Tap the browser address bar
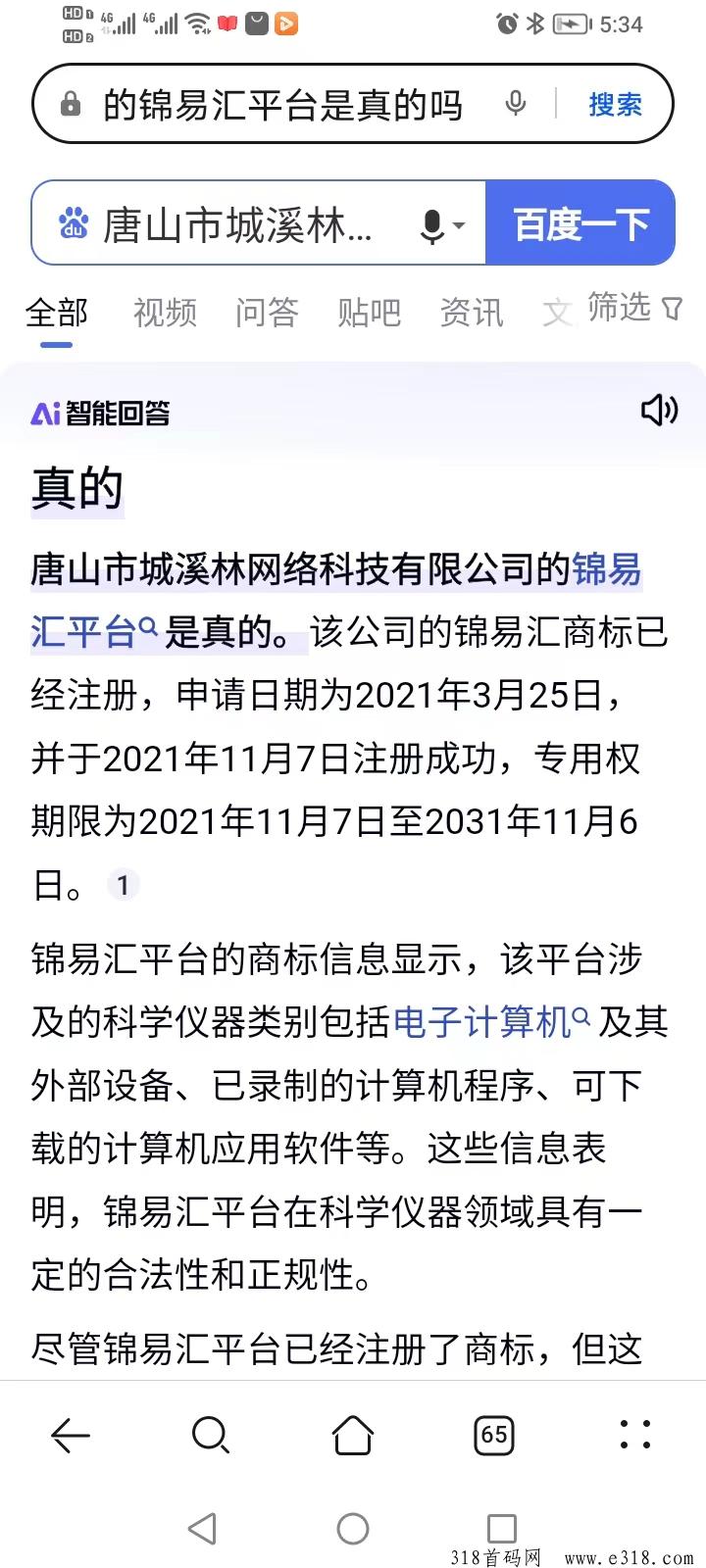Screen dimensions: 706x1568 tap(282, 104)
